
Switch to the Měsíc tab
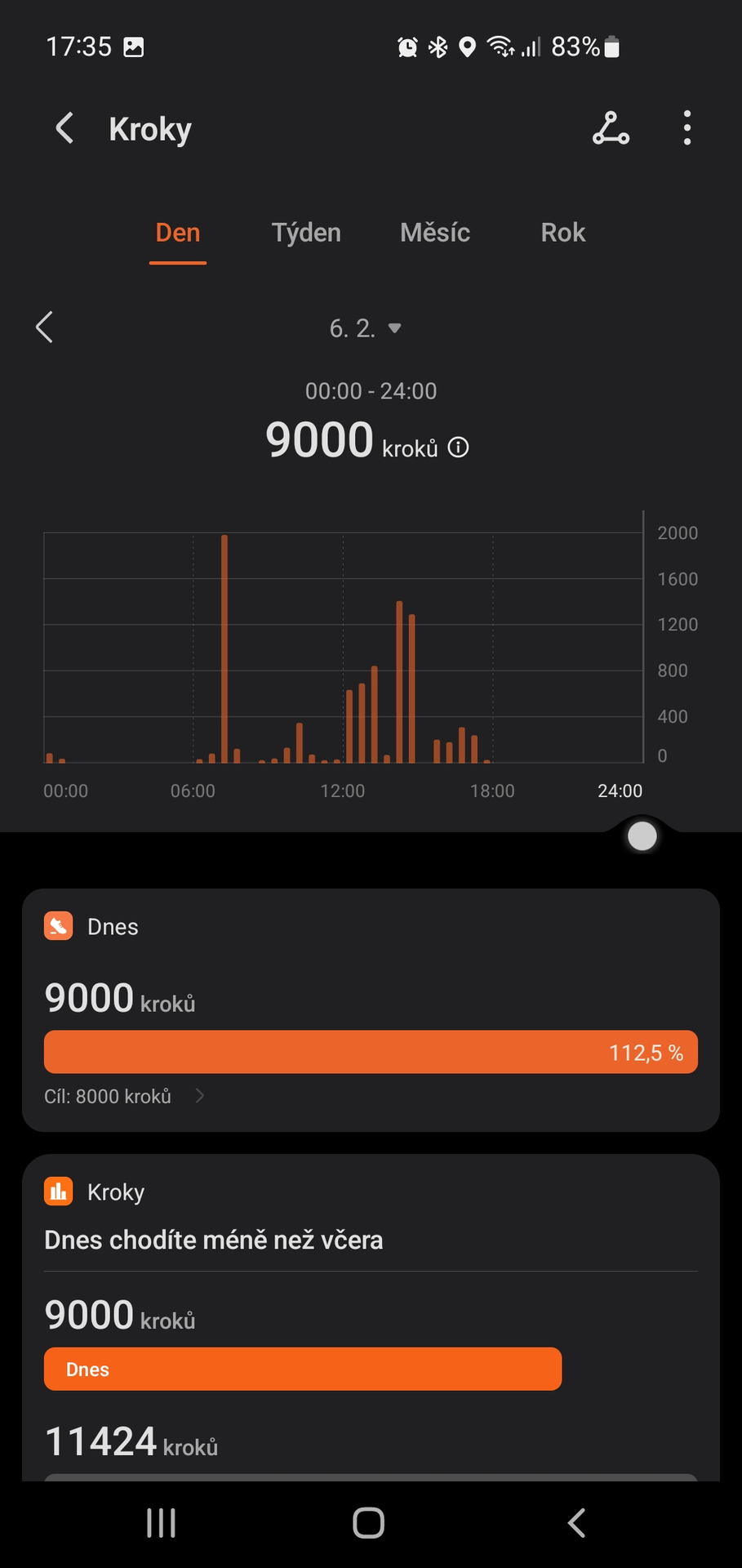pos(435,233)
